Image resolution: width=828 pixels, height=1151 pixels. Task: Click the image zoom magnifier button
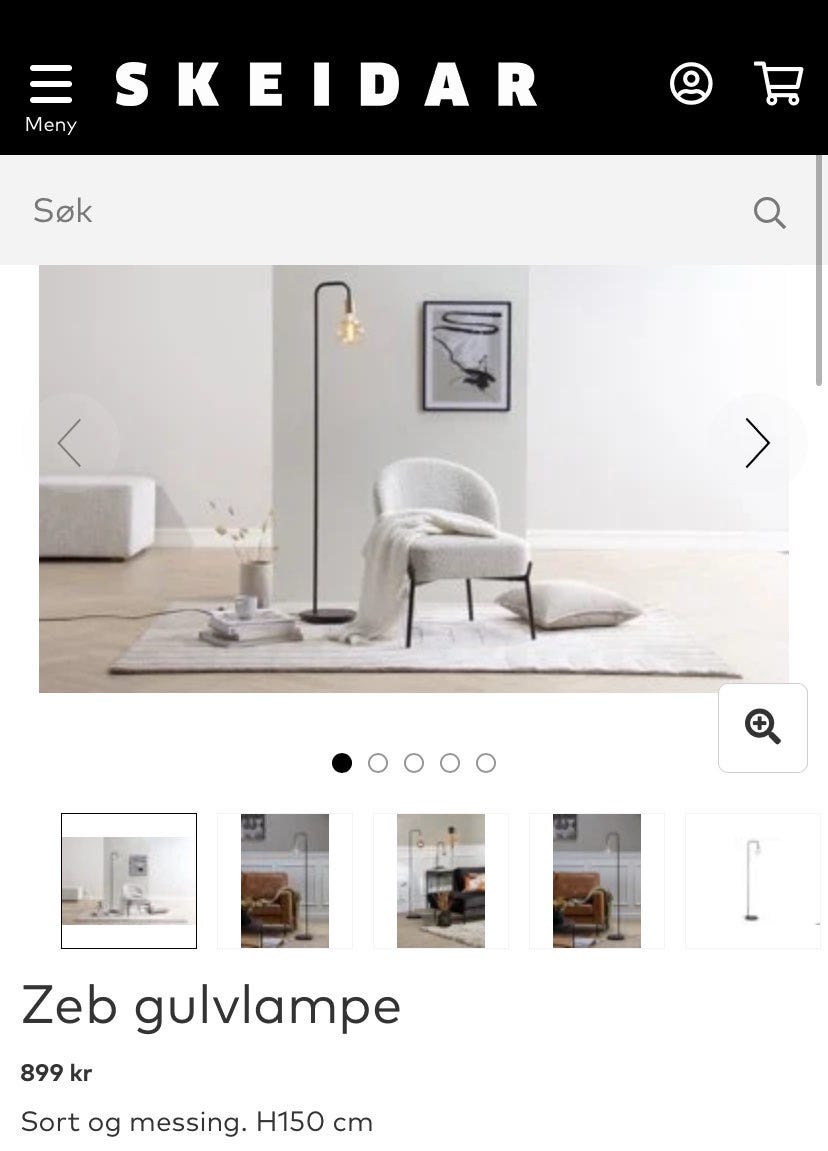pyautogui.click(x=762, y=727)
